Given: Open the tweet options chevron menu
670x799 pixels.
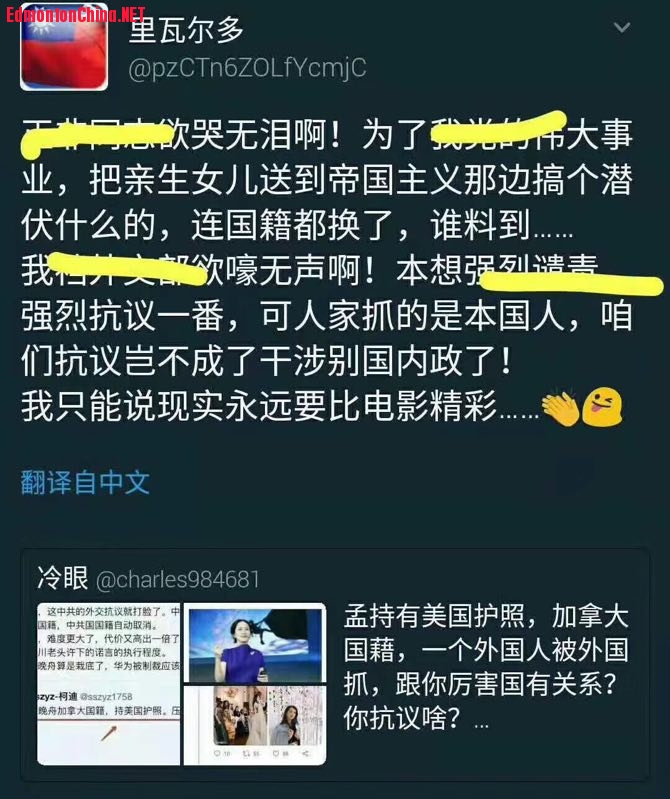Looking at the screenshot, I should tap(621, 29).
